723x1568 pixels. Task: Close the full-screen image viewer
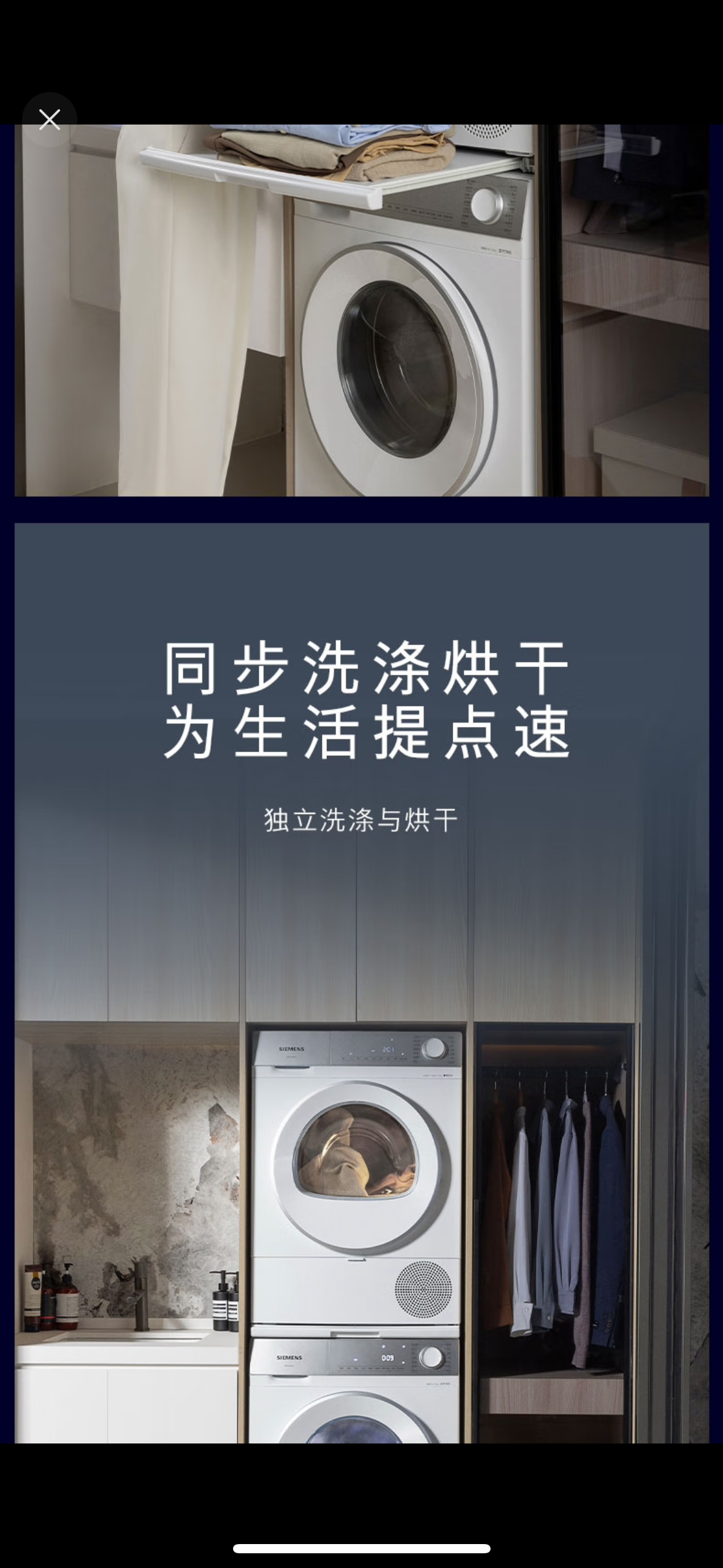click(49, 120)
